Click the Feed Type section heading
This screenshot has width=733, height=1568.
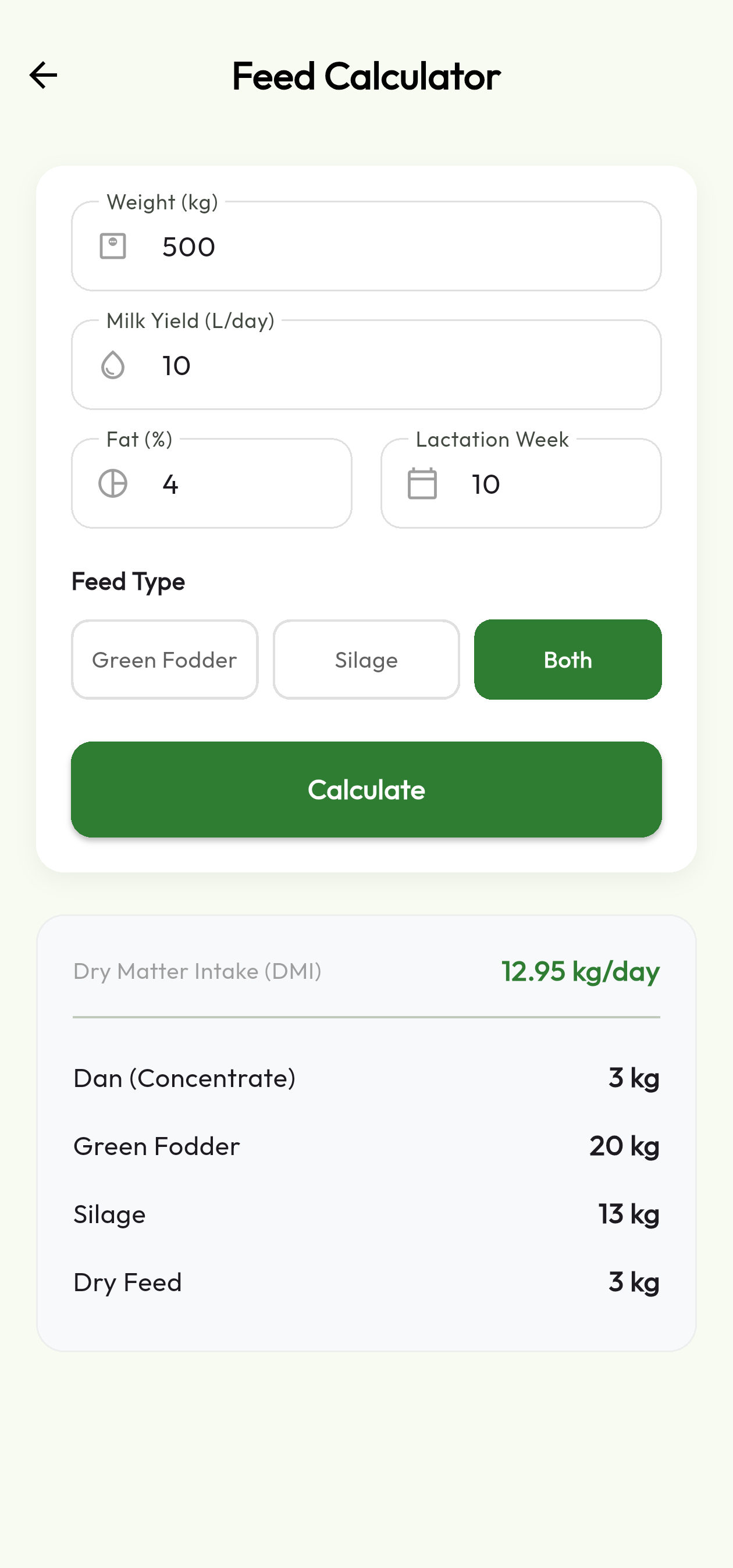[x=129, y=581]
